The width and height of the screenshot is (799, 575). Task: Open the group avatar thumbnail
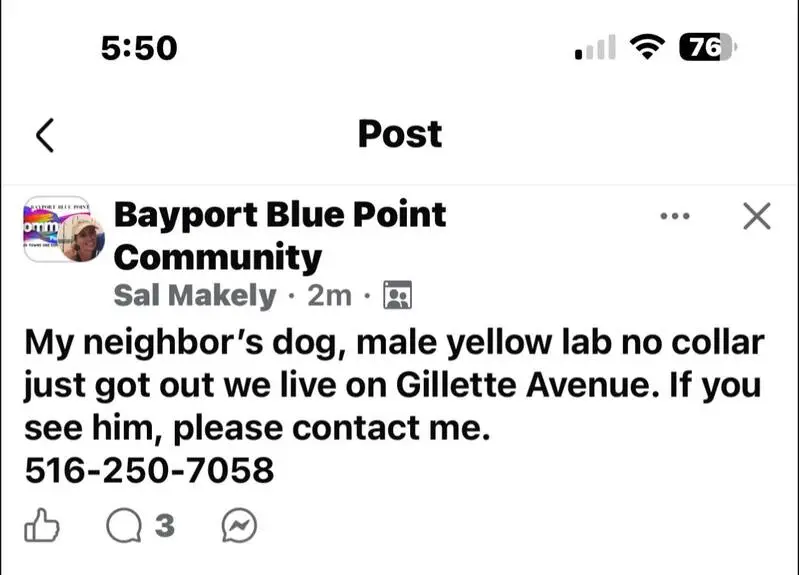click(62, 229)
